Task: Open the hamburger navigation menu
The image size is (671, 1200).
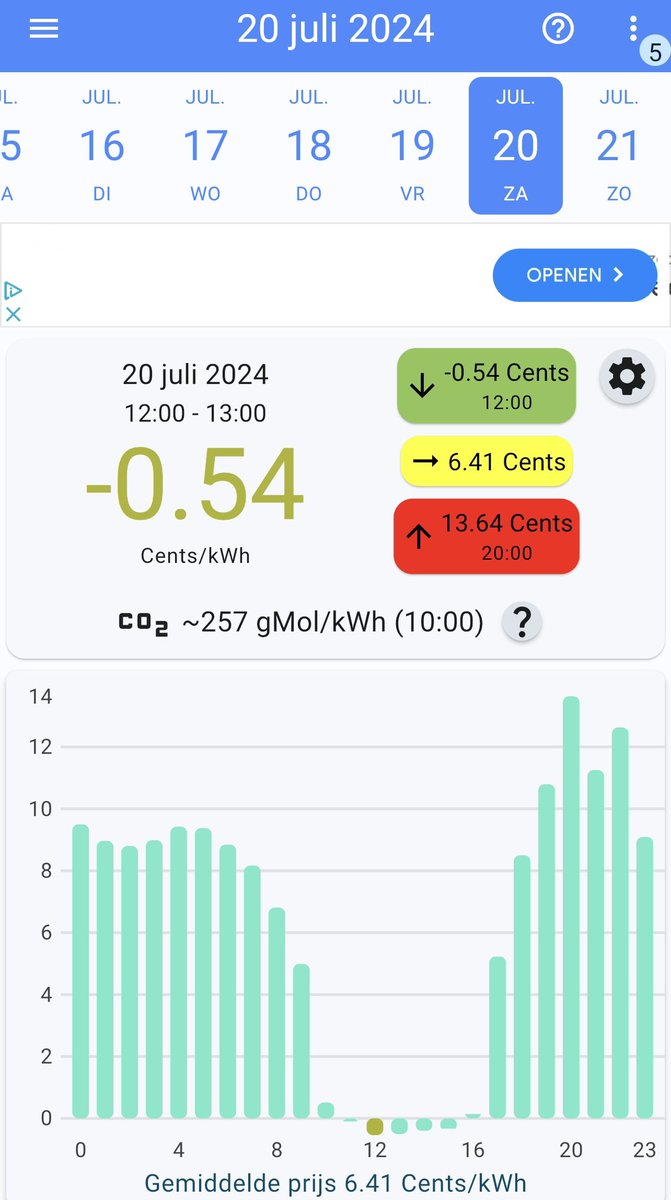Action: click(44, 29)
